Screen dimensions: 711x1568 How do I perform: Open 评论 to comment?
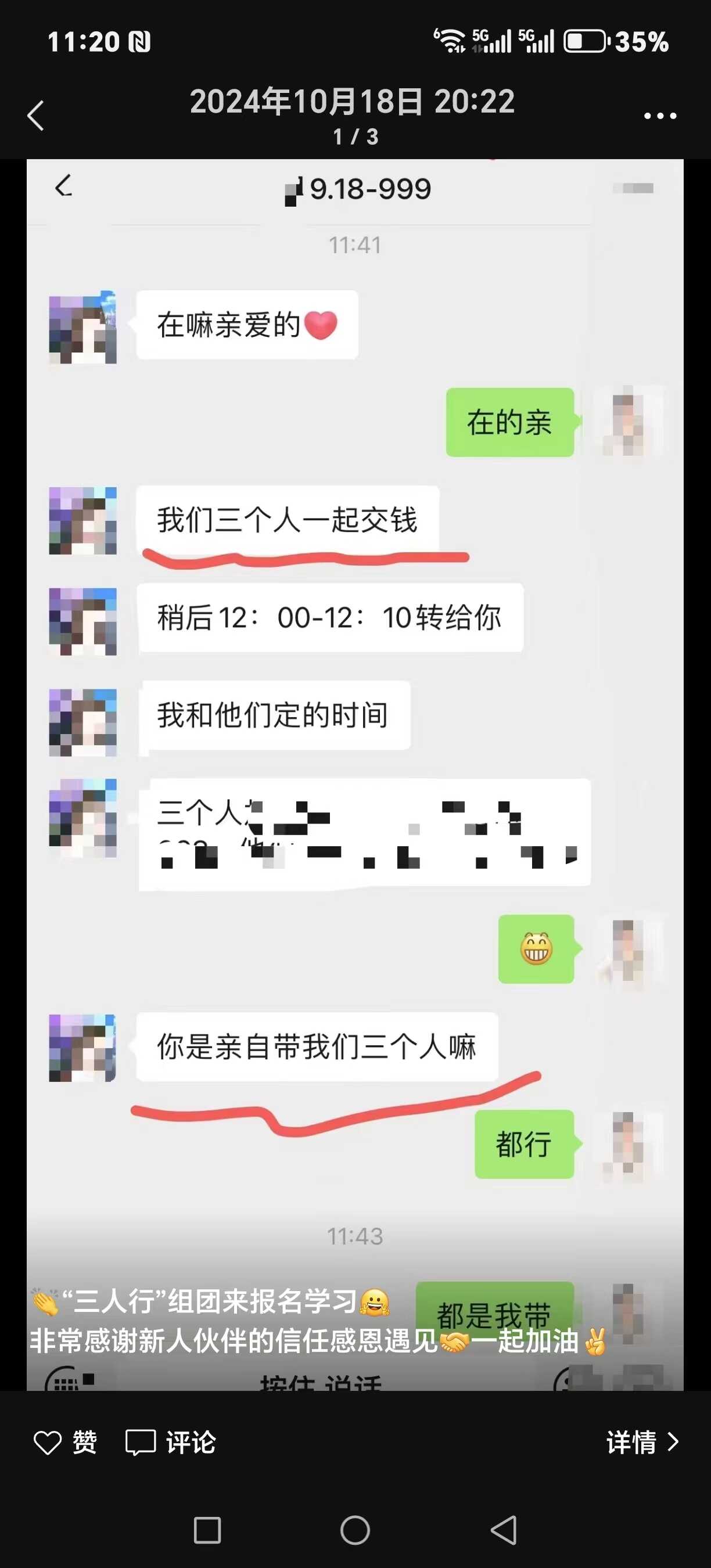click(170, 1442)
